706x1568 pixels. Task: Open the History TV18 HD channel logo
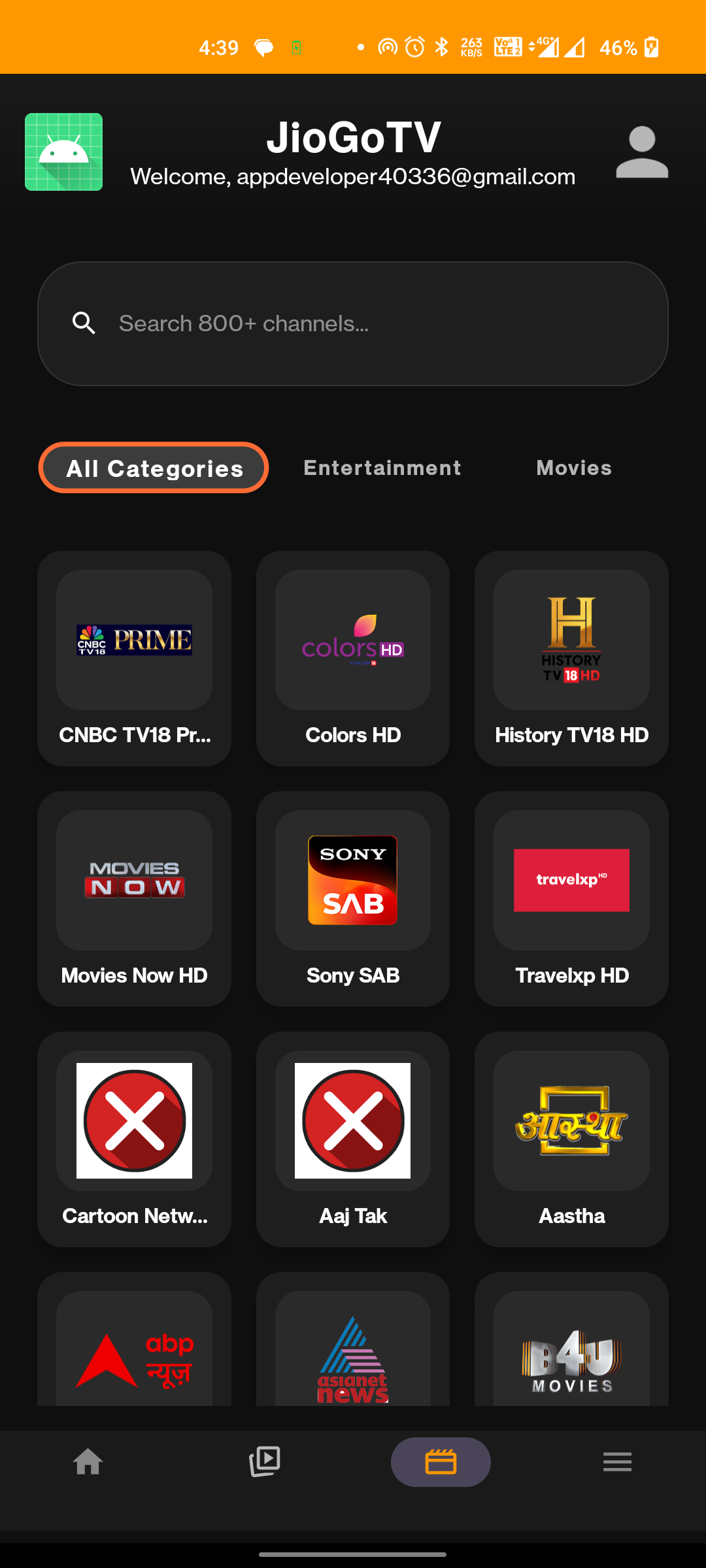point(571,640)
